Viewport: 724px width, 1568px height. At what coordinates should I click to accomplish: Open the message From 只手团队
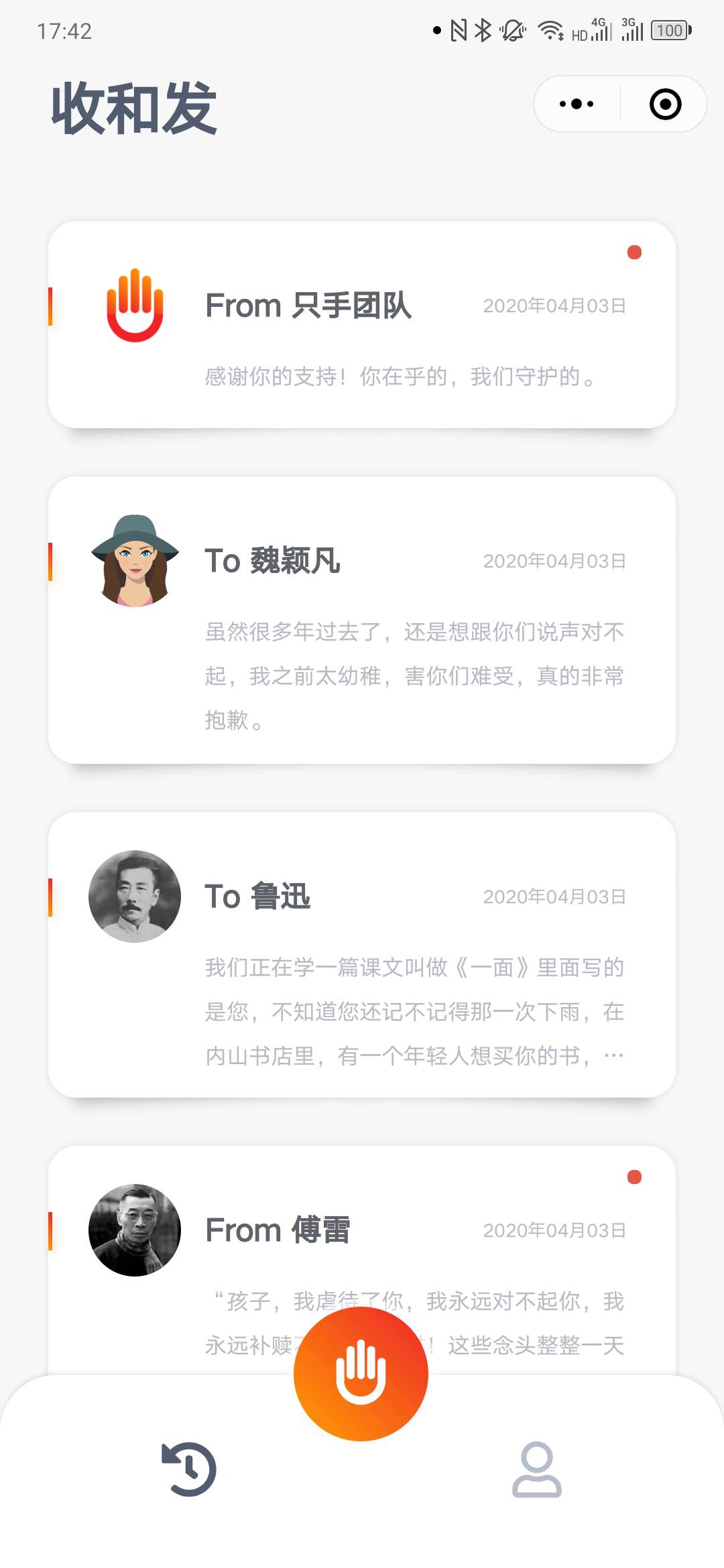(x=362, y=325)
